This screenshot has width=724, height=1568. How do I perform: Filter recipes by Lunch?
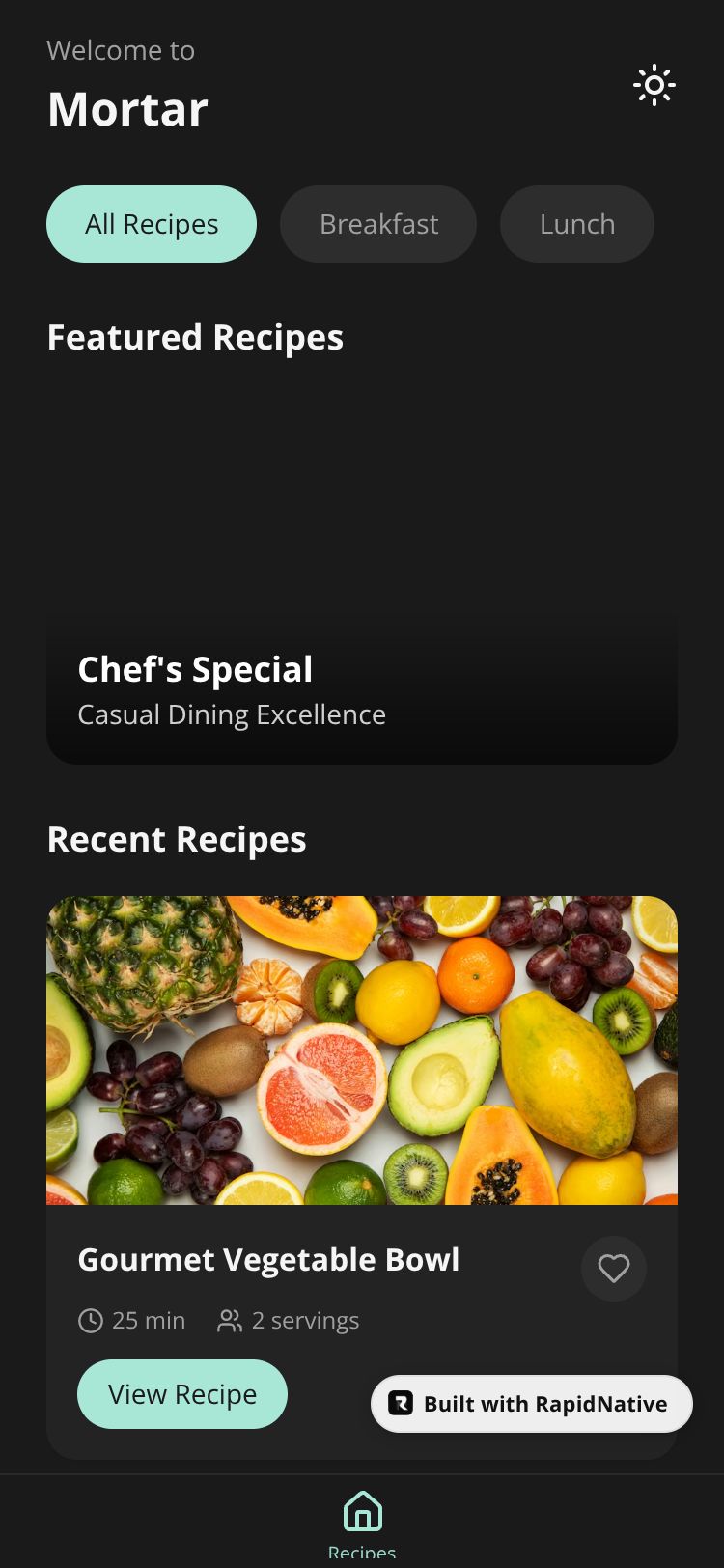(x=576, y=224)
